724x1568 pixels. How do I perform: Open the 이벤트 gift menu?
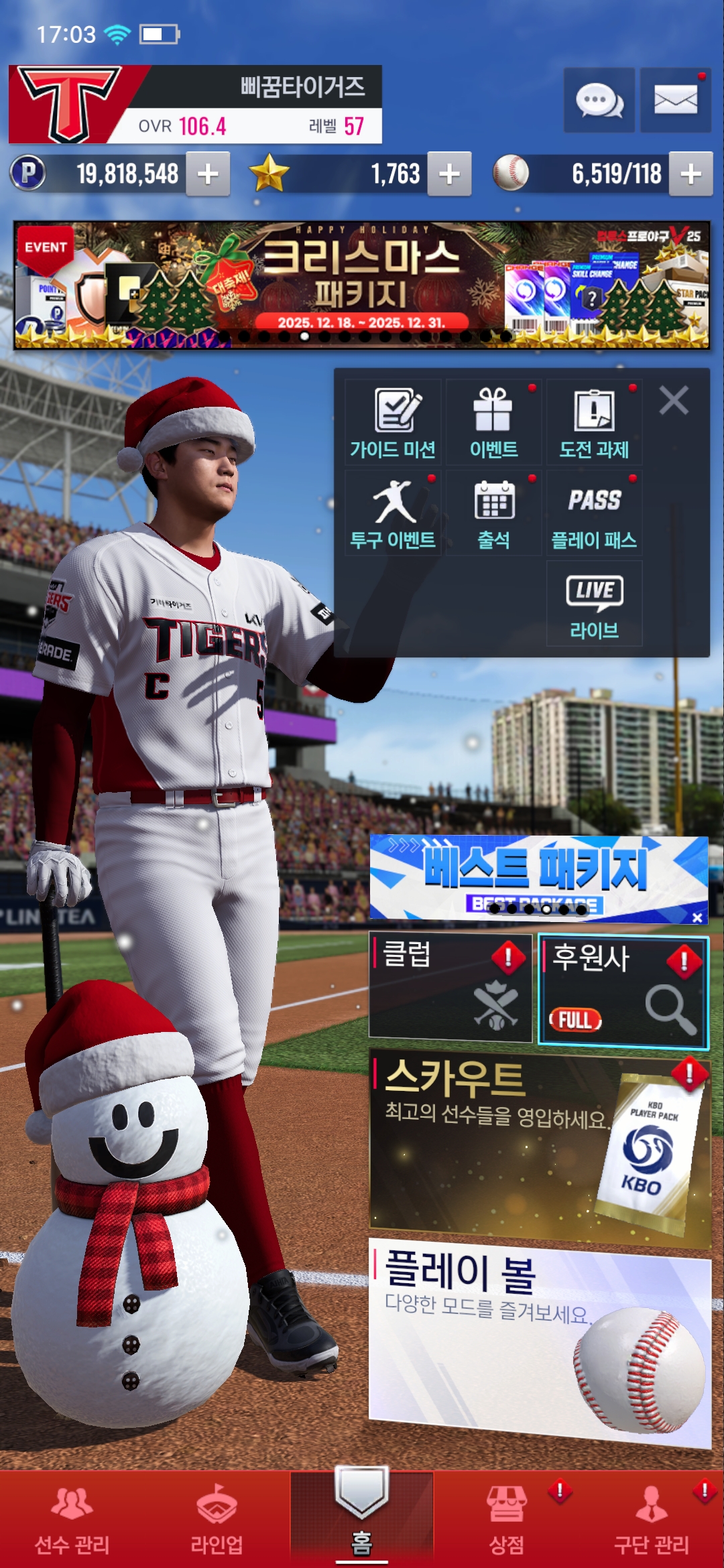pos(493,422)
